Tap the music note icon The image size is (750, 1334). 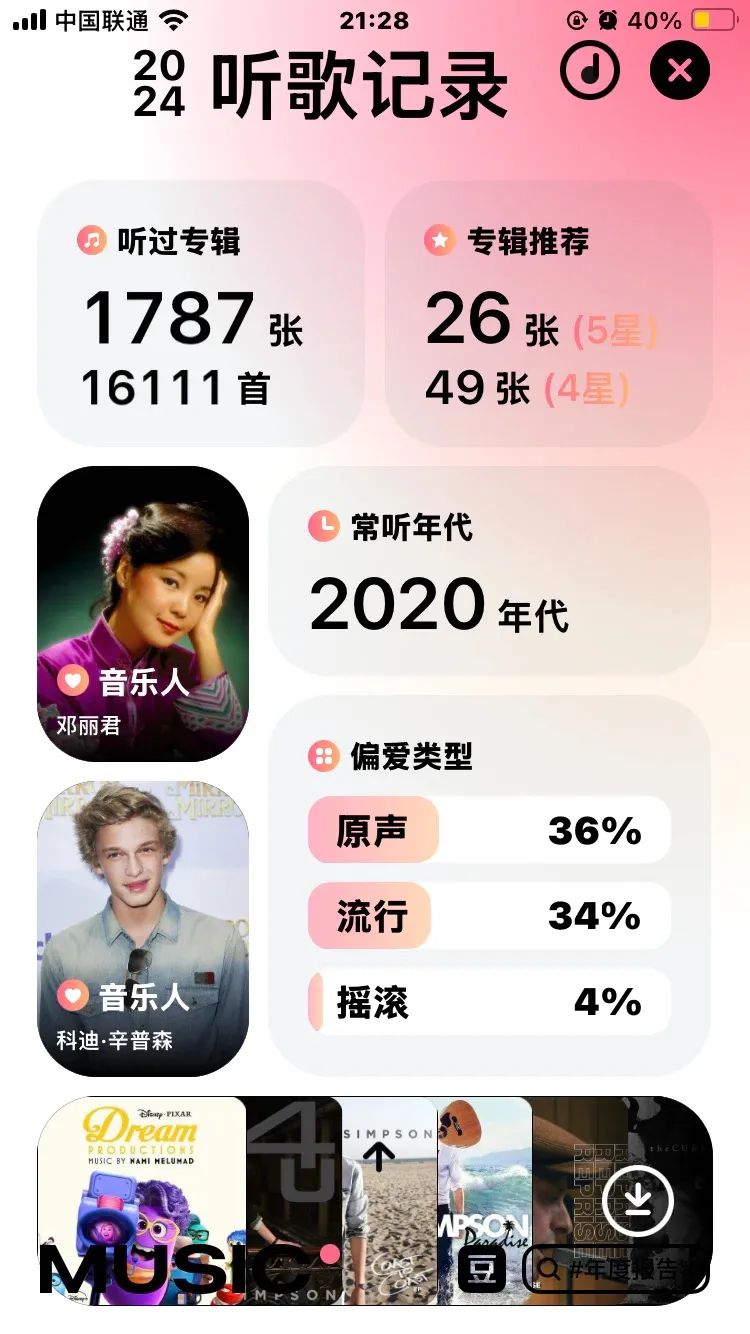tap(590, 71)
